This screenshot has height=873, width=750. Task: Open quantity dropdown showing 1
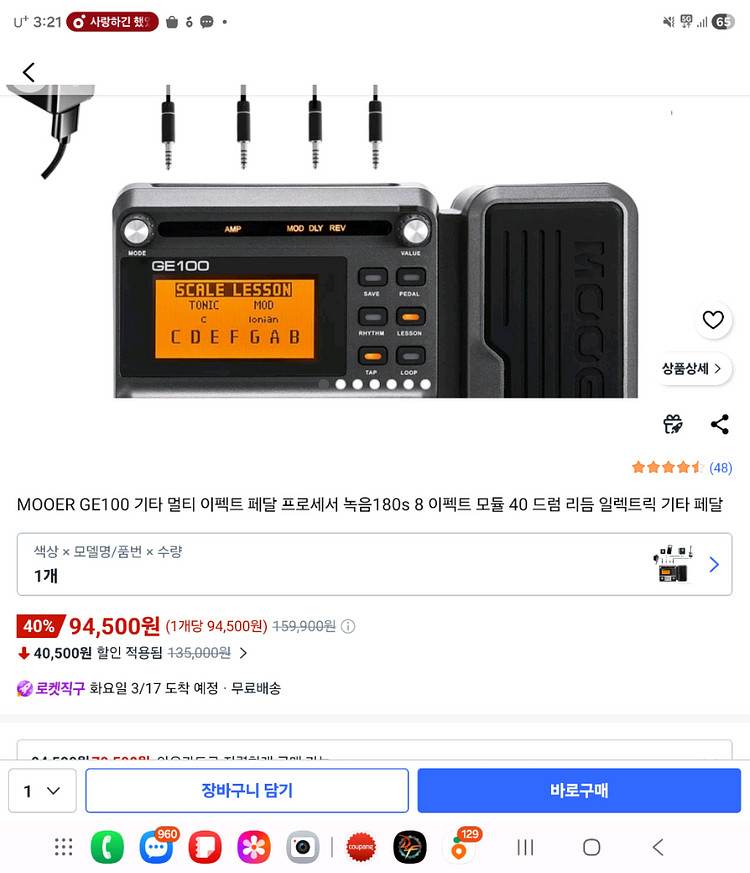pyautogui.click(x=42, y=791)
